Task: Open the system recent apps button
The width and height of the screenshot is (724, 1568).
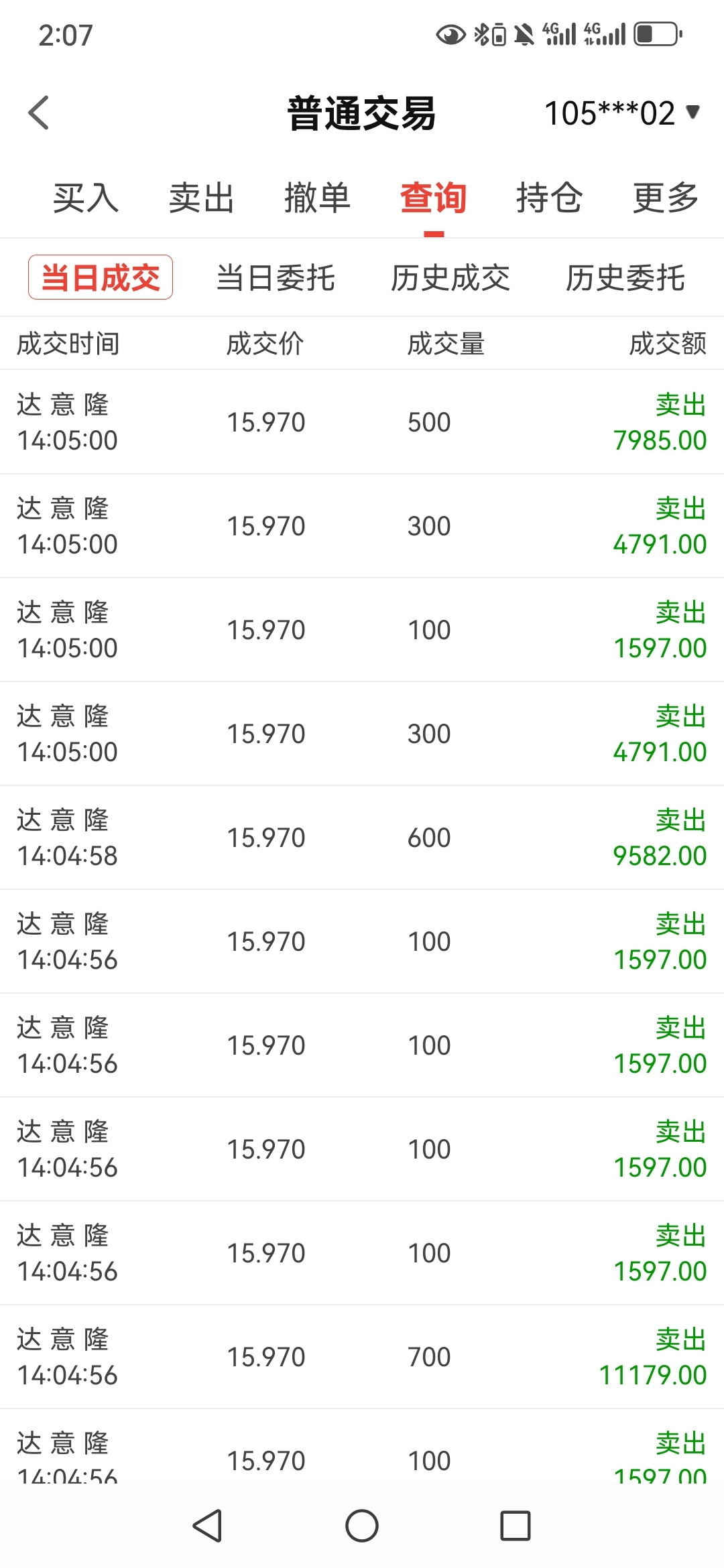Action: (516, 1526)
